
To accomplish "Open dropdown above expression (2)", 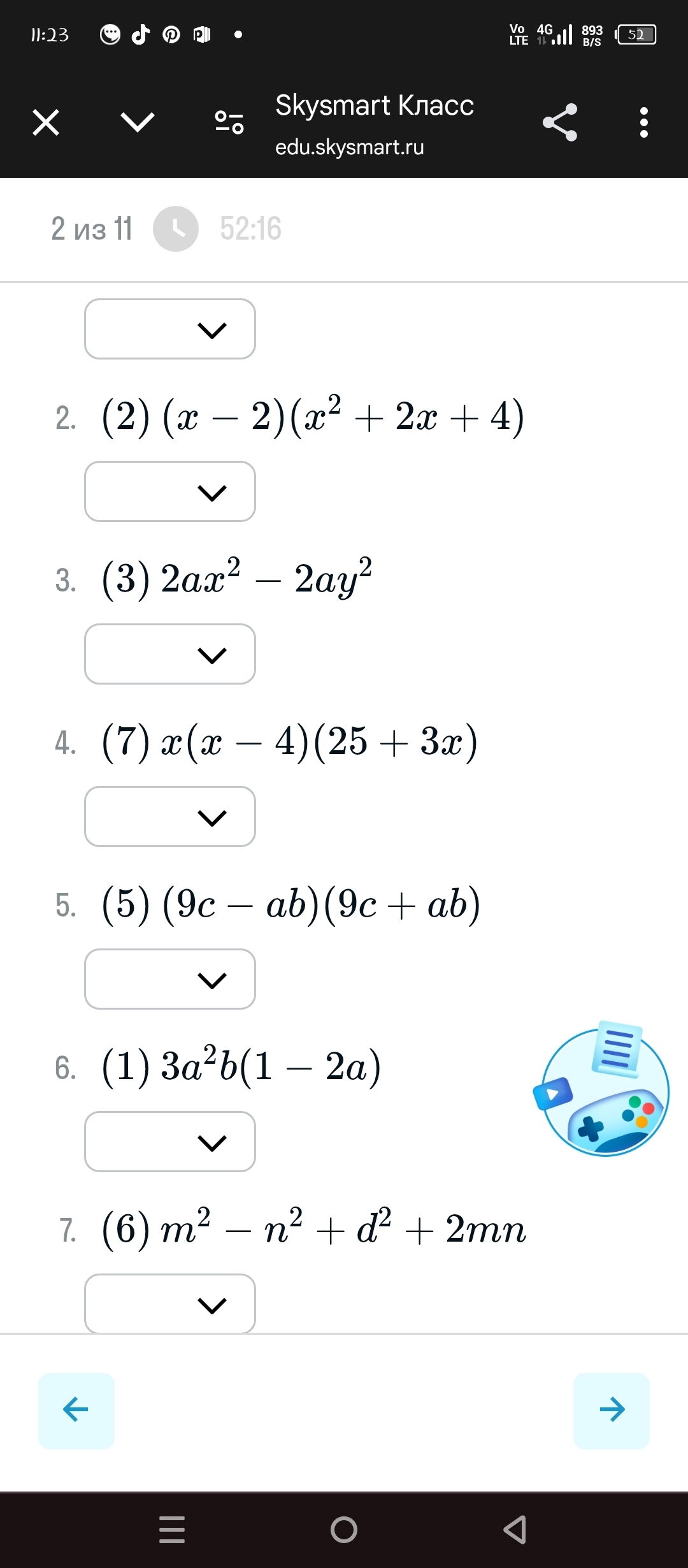I will point(170,329).
